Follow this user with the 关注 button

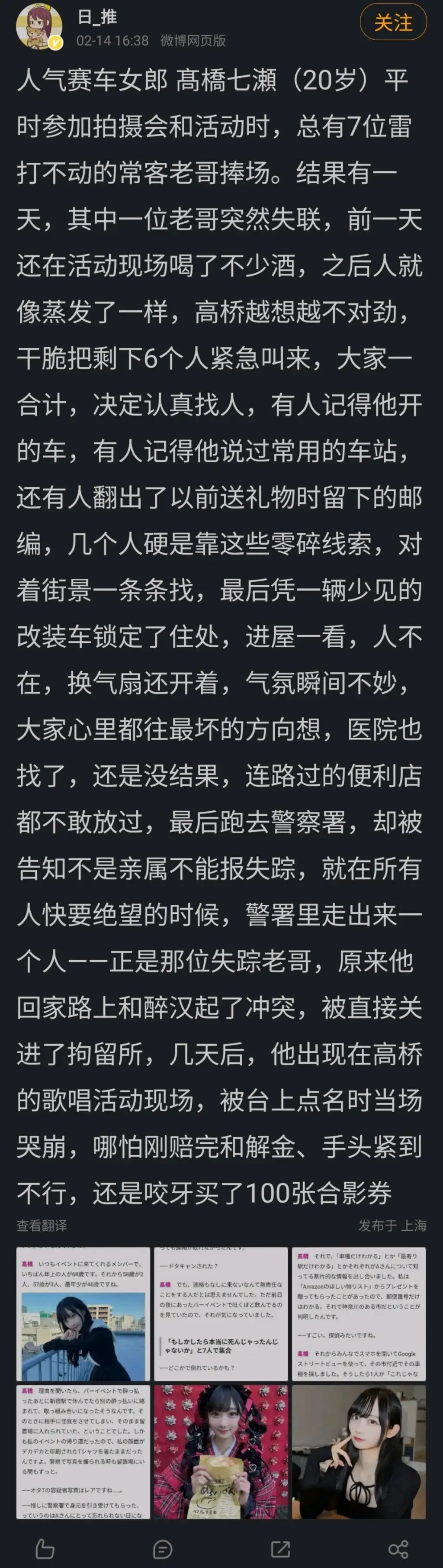pyautogui.click(x=392, y=23)
